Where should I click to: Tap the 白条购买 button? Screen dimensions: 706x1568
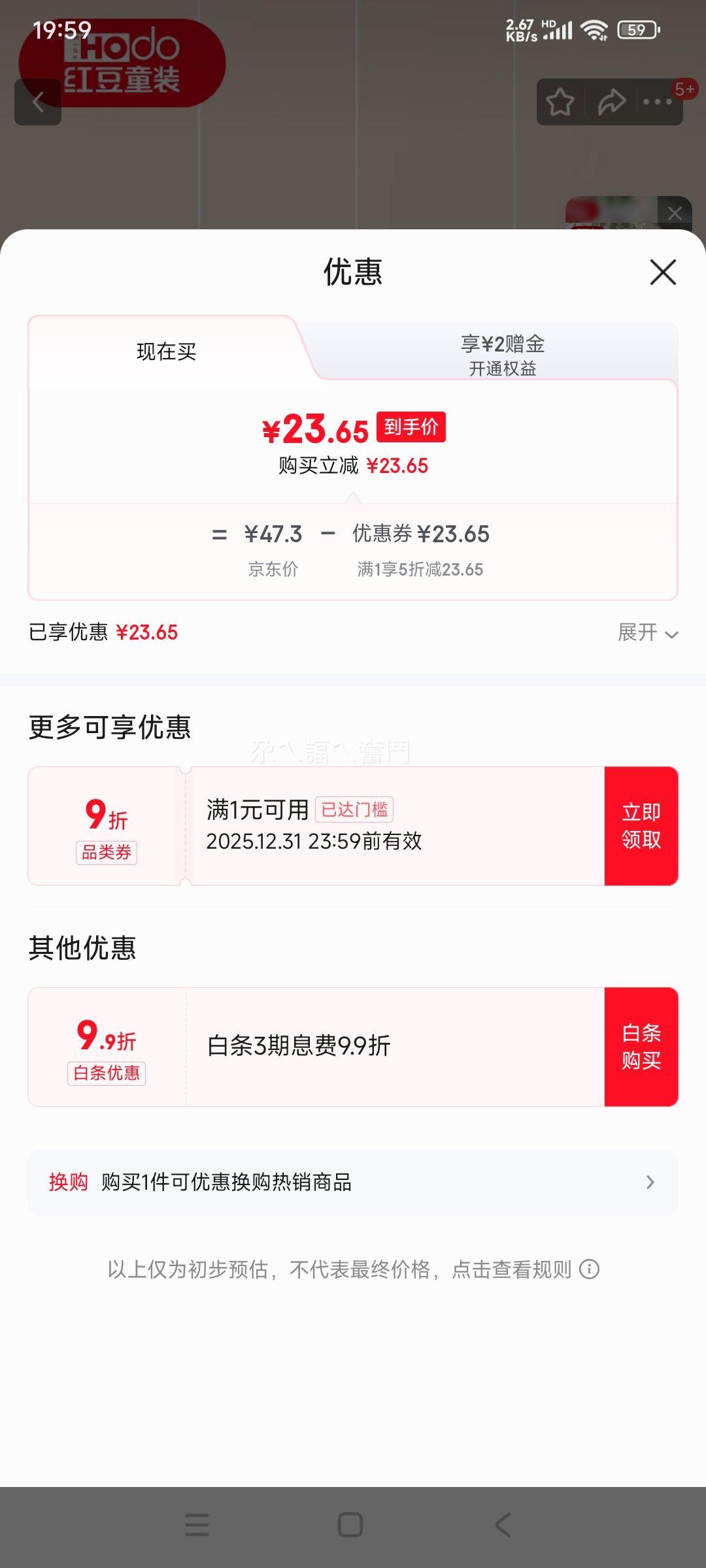[x=641, y=1047]
